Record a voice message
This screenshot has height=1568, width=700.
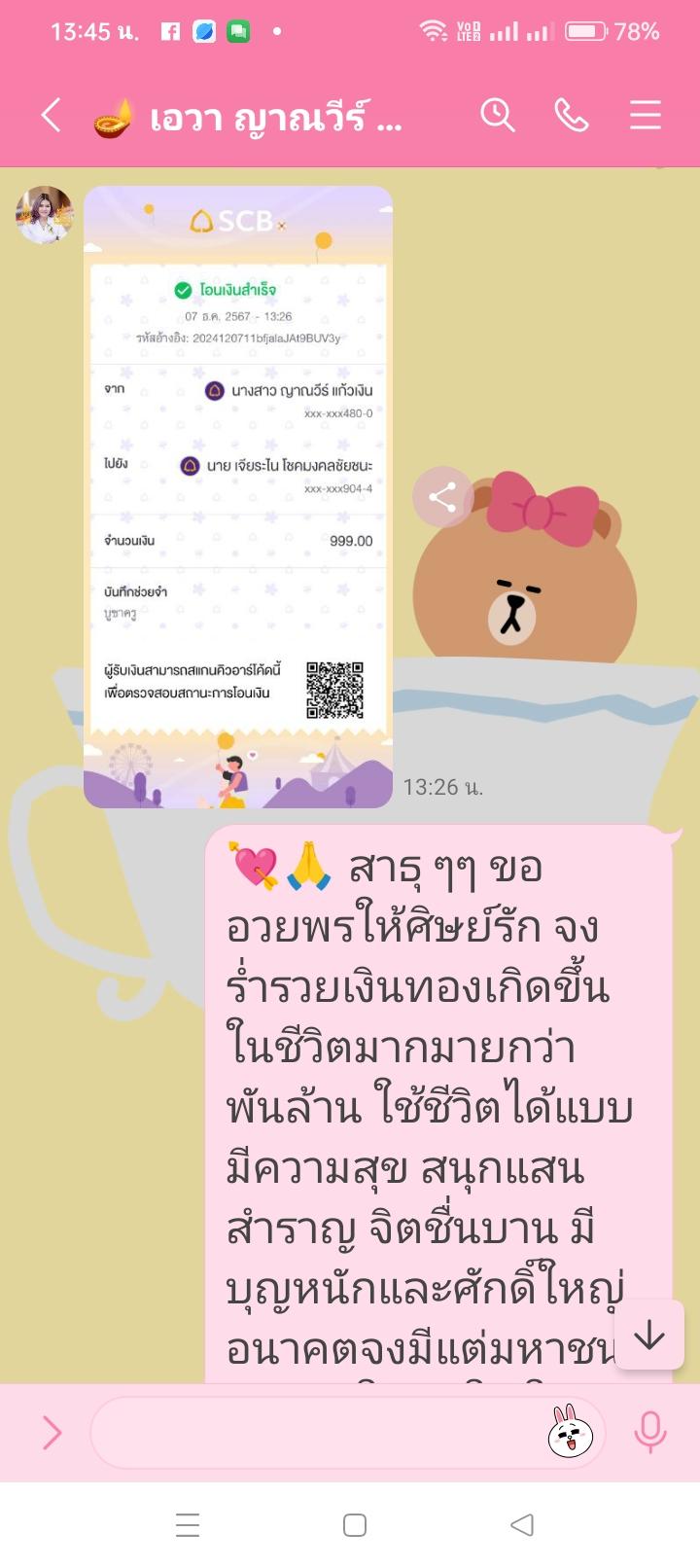point(649,1432)
